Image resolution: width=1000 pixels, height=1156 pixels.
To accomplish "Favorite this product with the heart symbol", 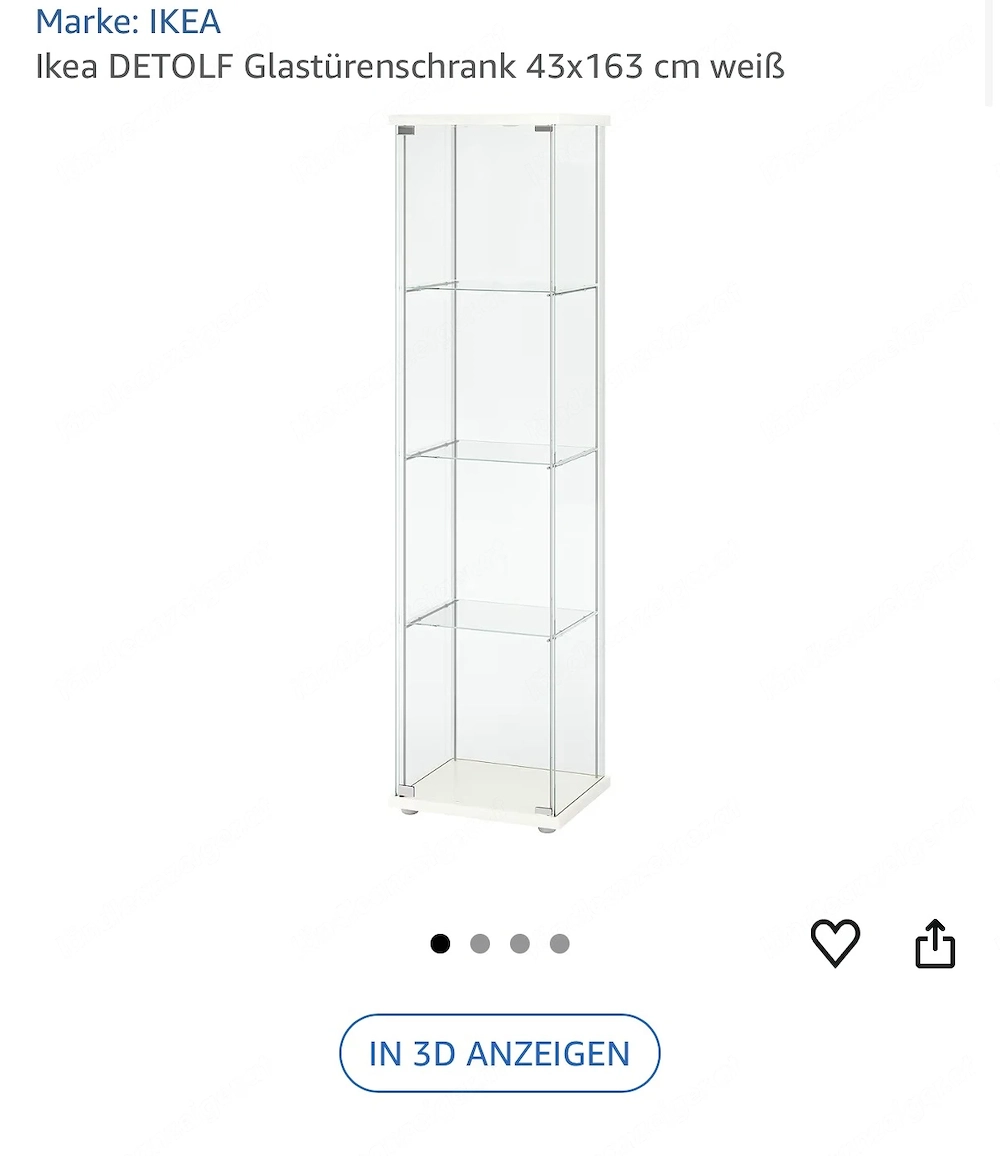I will click(x=836, y=942).
